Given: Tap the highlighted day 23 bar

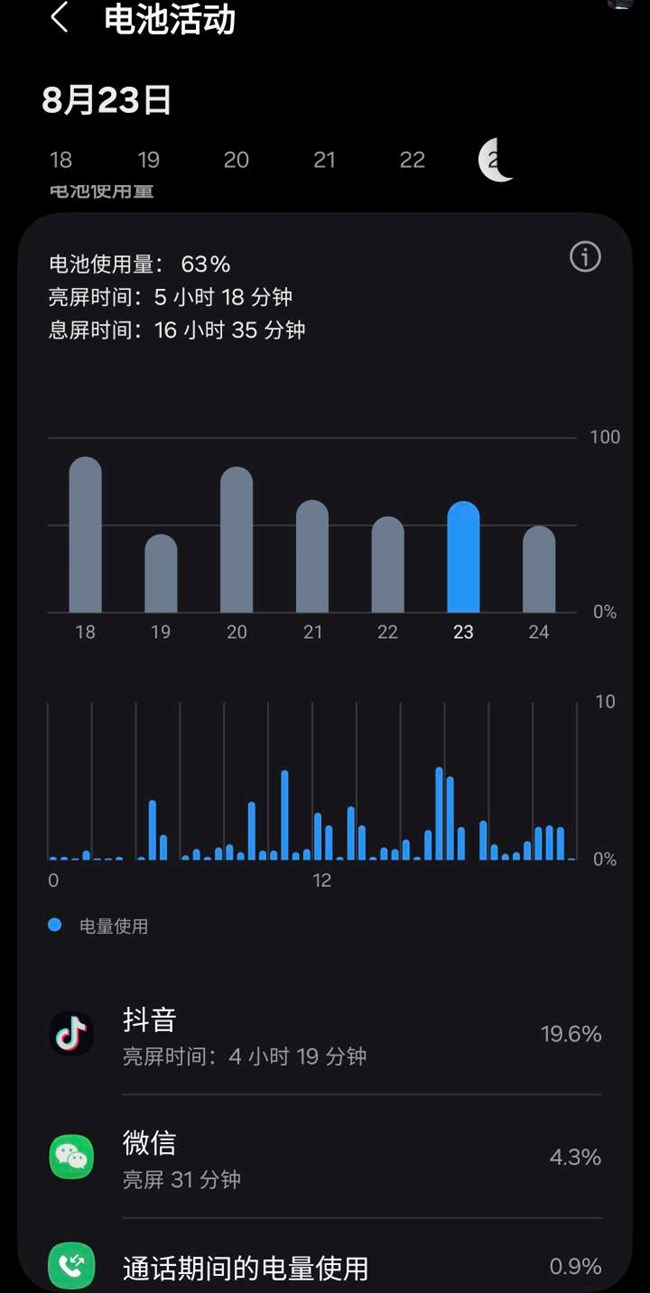Looking at the screenshot, I should click(463, 557).
